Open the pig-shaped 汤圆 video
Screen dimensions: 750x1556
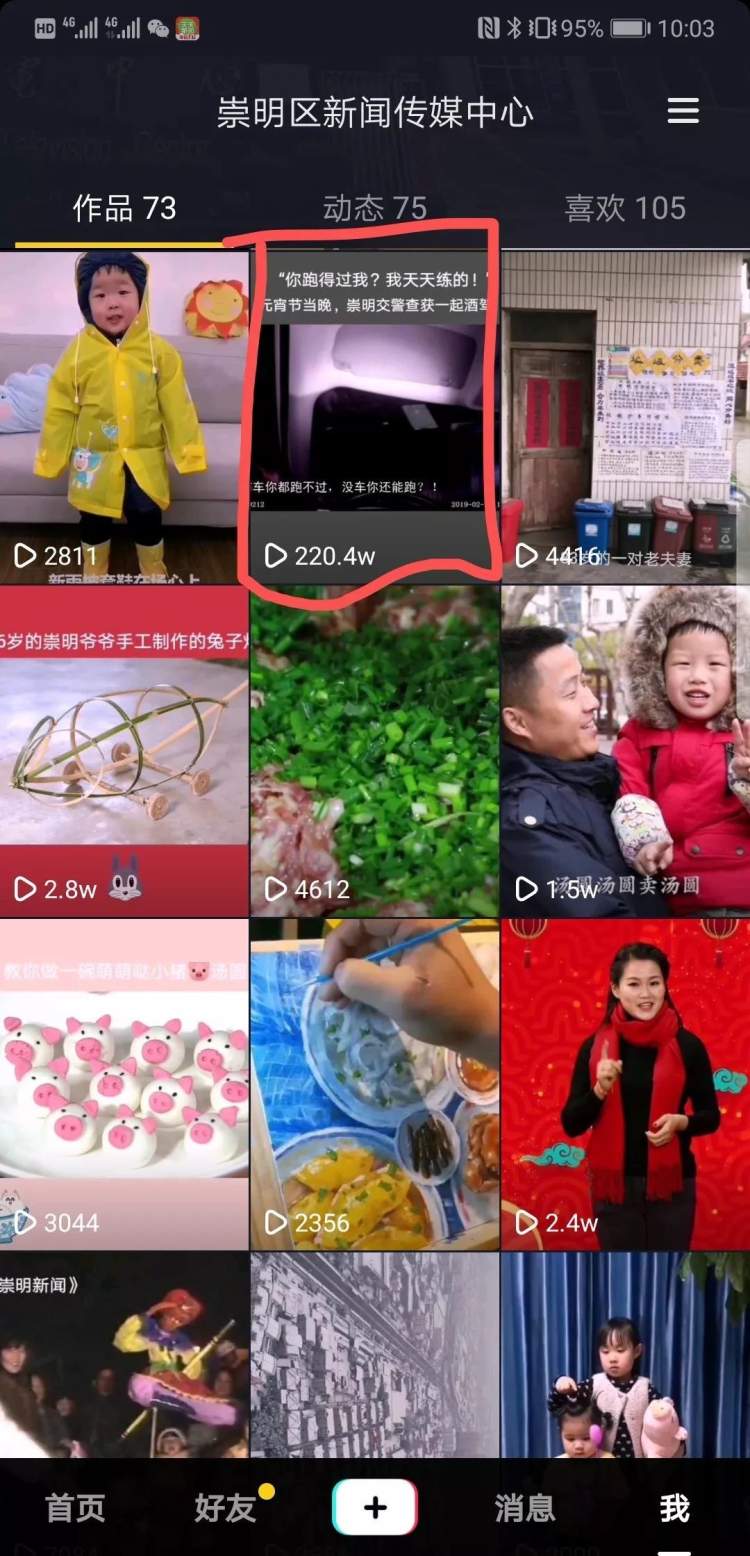pos(124,1083)
